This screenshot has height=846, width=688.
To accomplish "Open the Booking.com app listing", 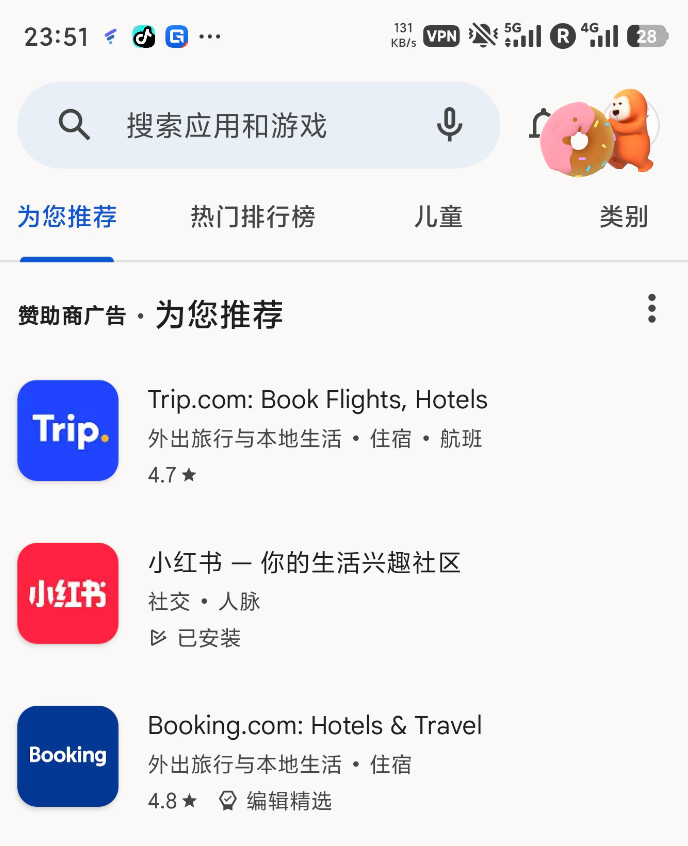I will click(314, 757).
